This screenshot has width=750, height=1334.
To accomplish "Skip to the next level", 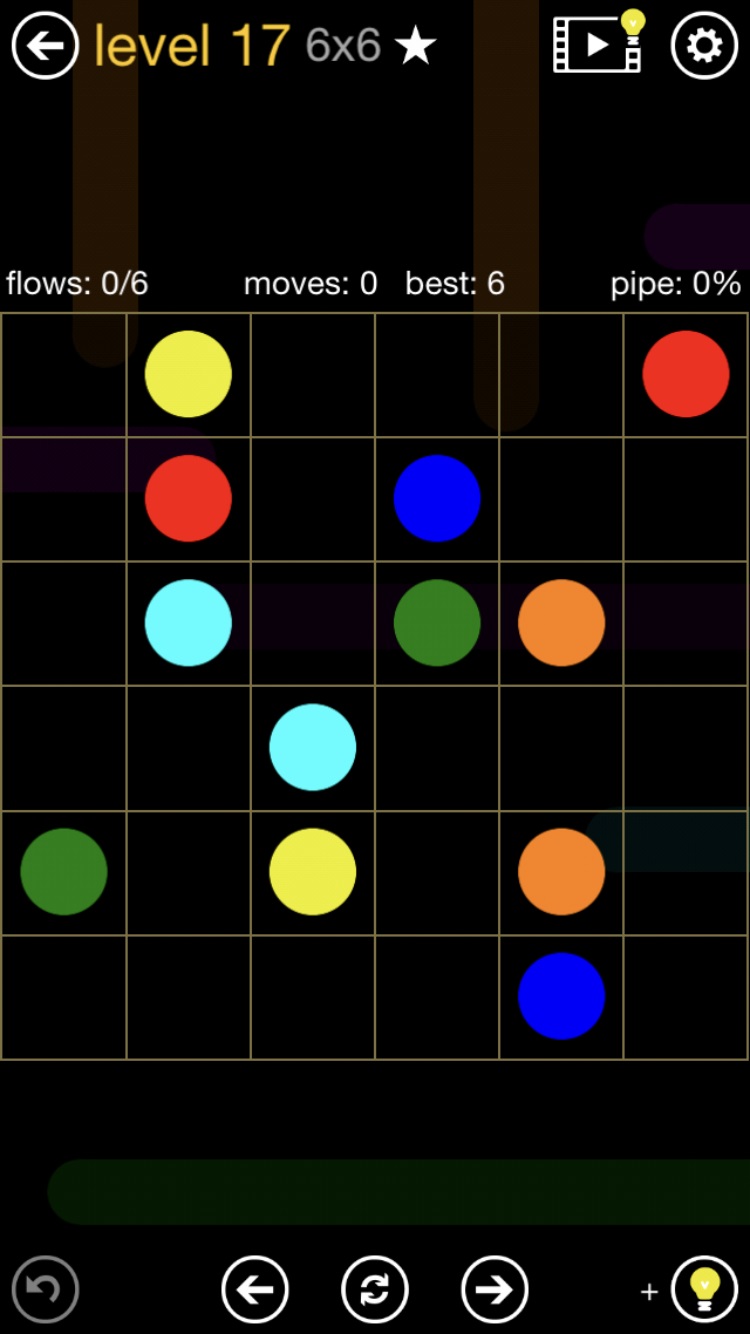I will [x=495, y=1289].
